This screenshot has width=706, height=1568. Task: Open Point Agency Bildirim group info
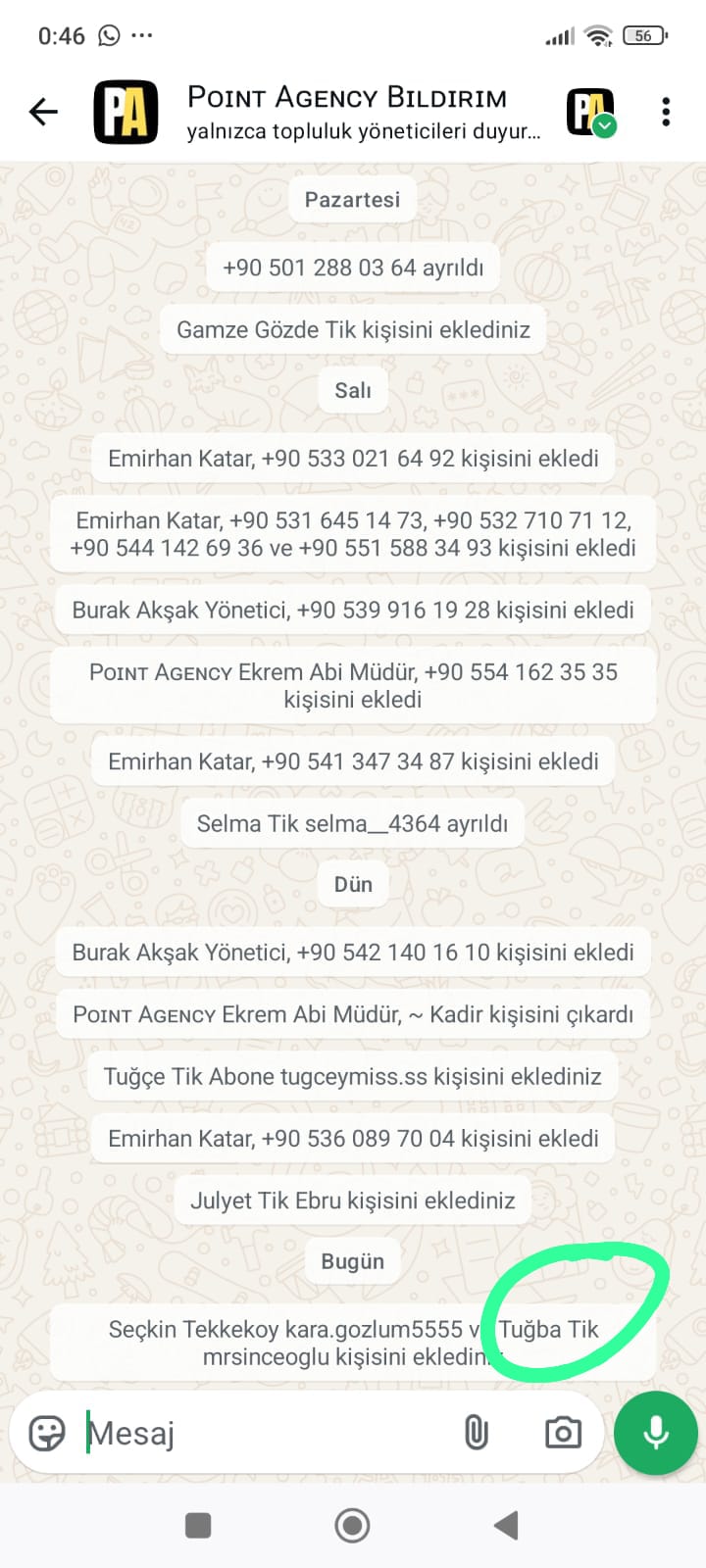coord(363,112)
